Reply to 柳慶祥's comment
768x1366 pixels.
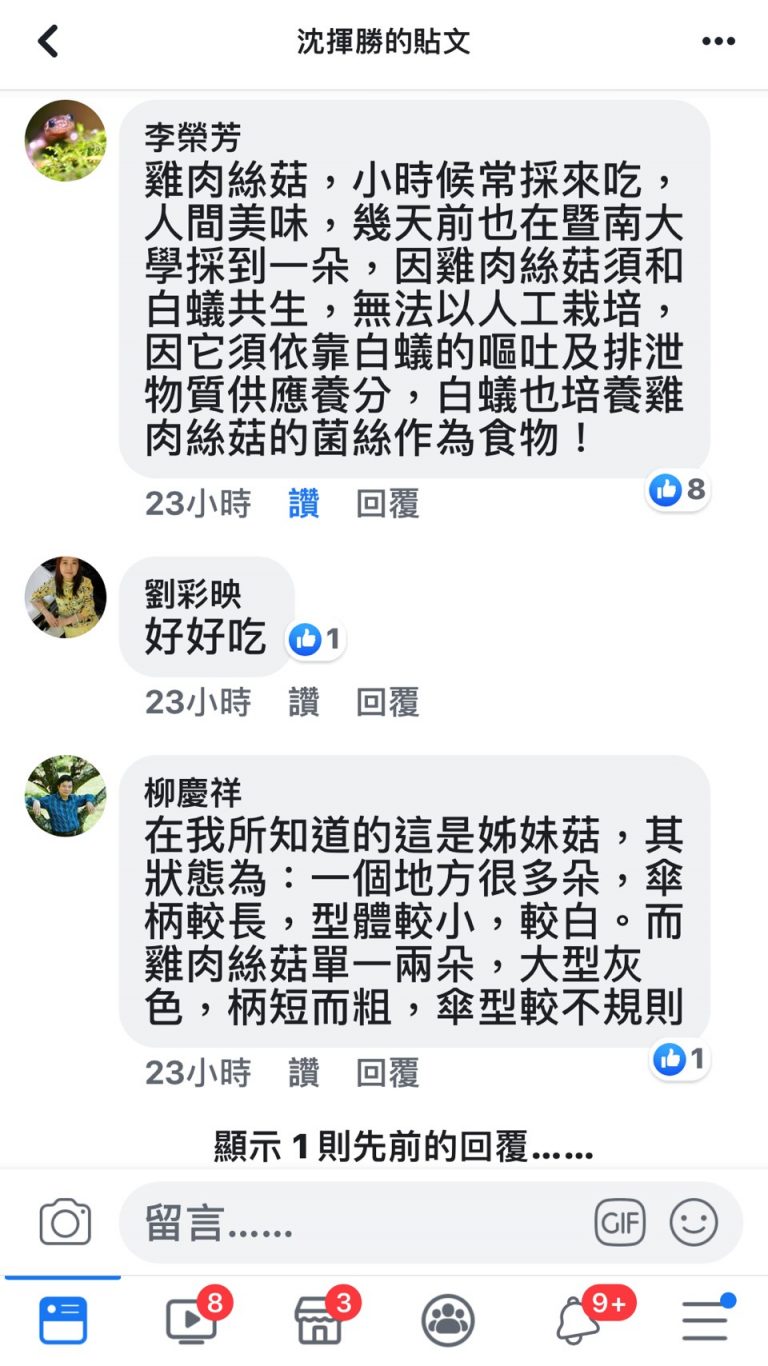[387, 1073]
